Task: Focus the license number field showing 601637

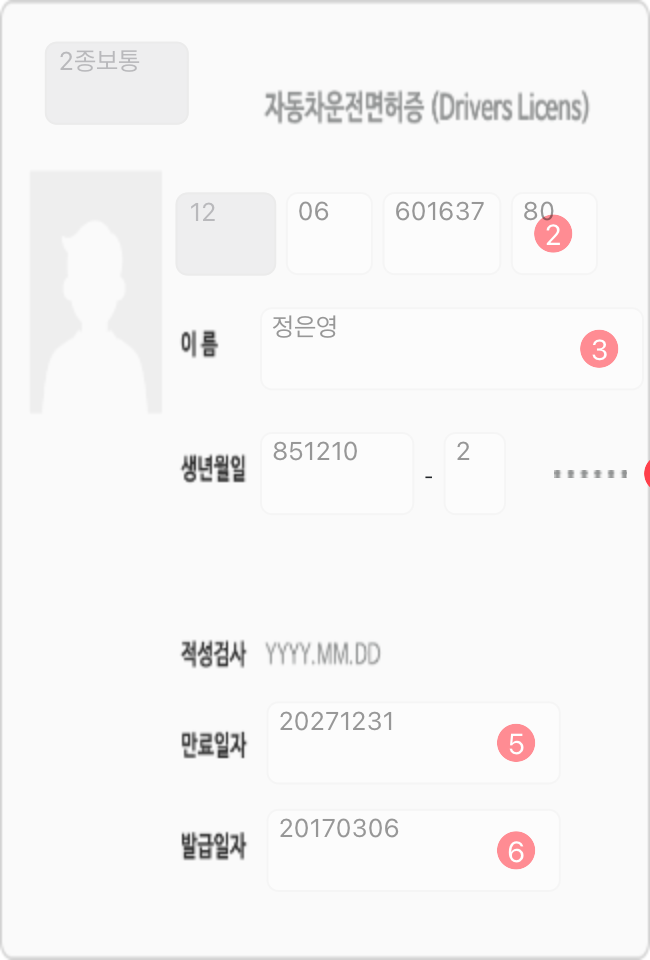Action: [x=441, y=234]
